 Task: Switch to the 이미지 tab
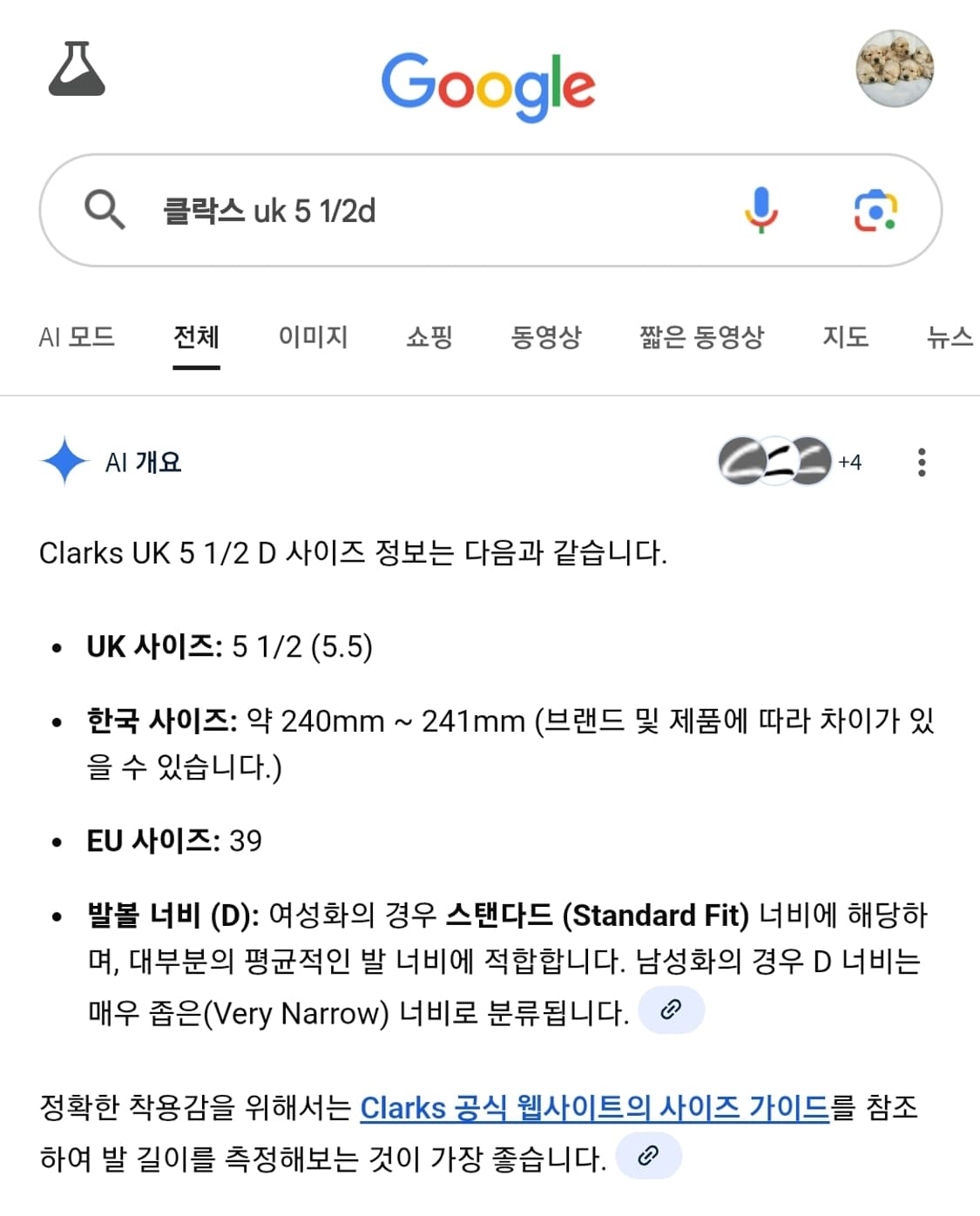click(x=314, y=338)
